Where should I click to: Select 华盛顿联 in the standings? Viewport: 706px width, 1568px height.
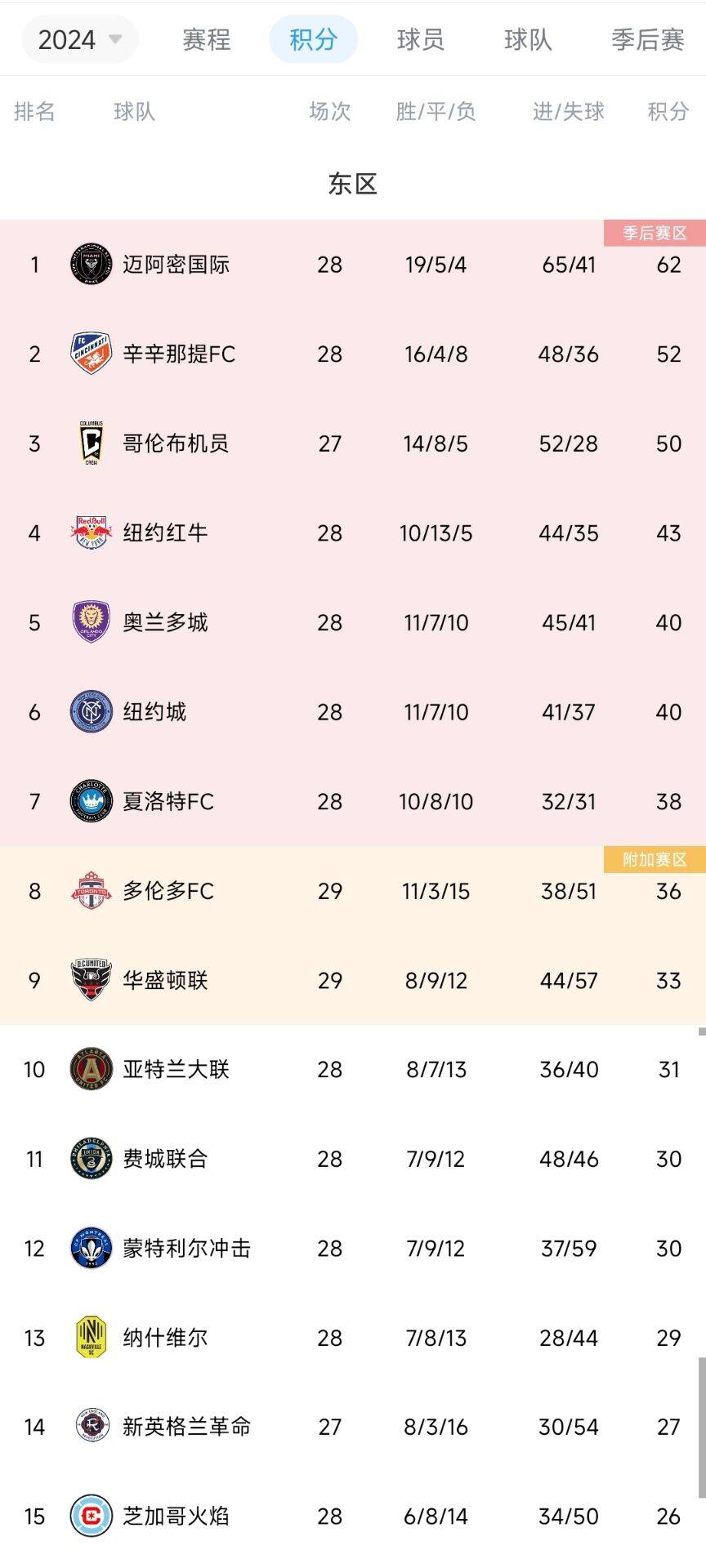(165, 980)
